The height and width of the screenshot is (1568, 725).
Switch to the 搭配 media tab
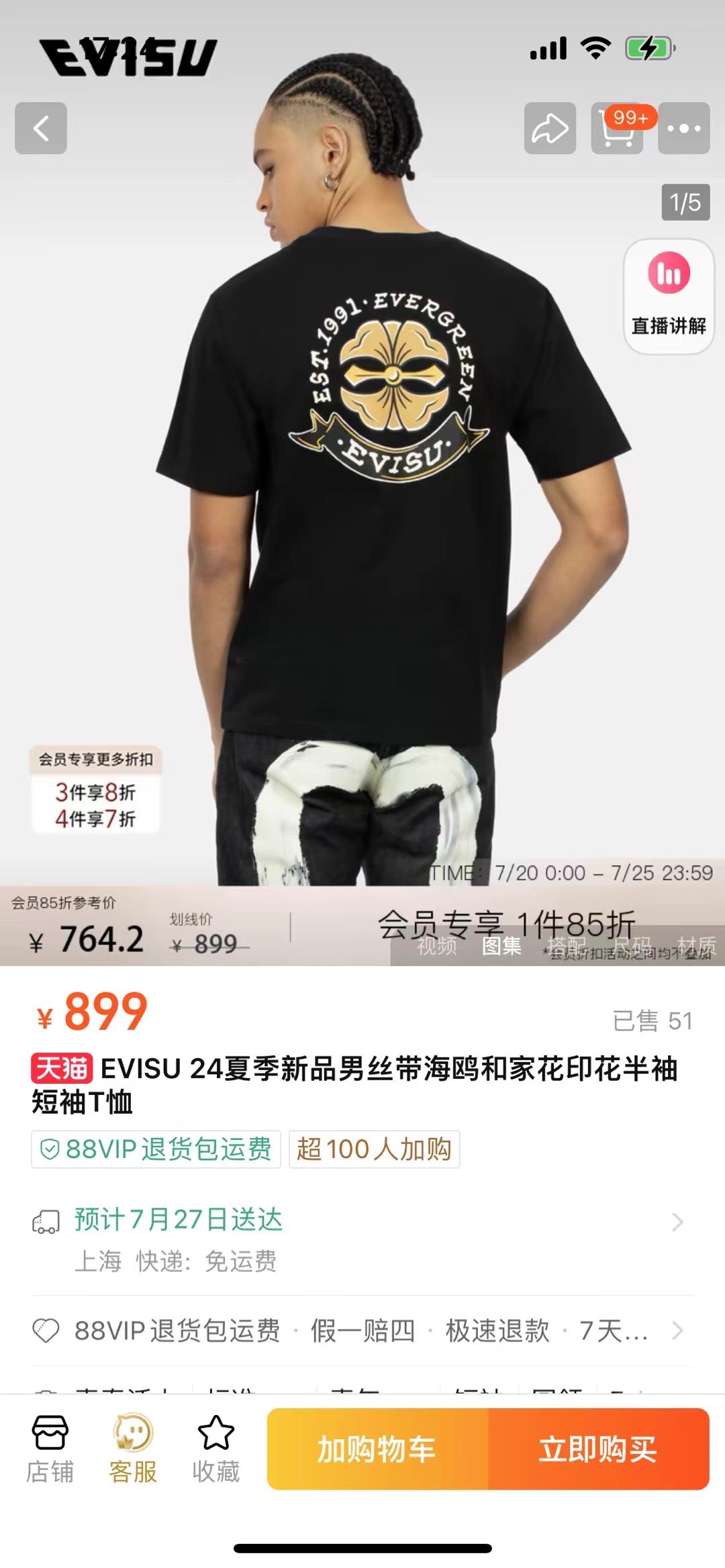point(566,946)
